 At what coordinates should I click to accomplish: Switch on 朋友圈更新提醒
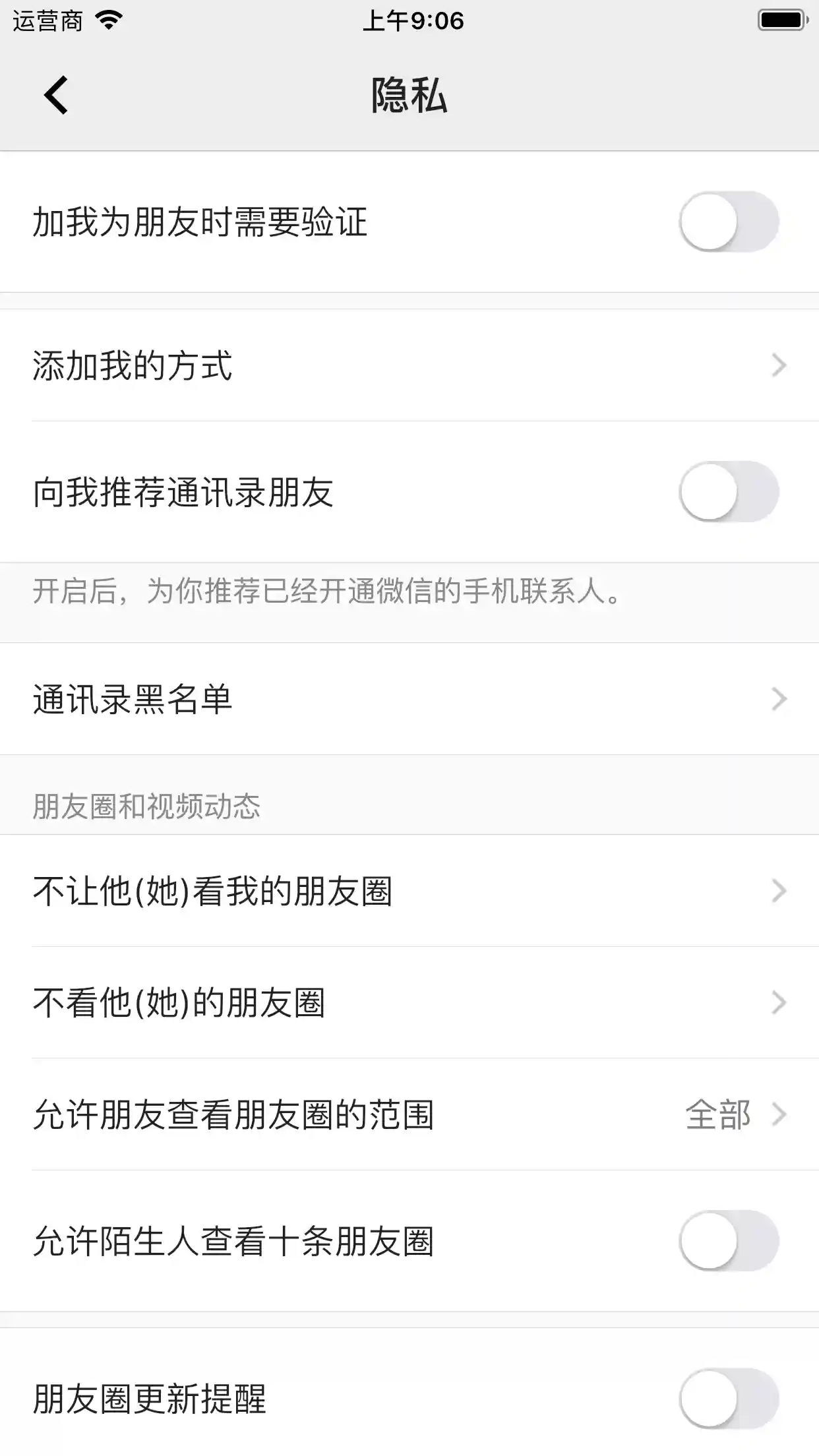[729, 1399]
